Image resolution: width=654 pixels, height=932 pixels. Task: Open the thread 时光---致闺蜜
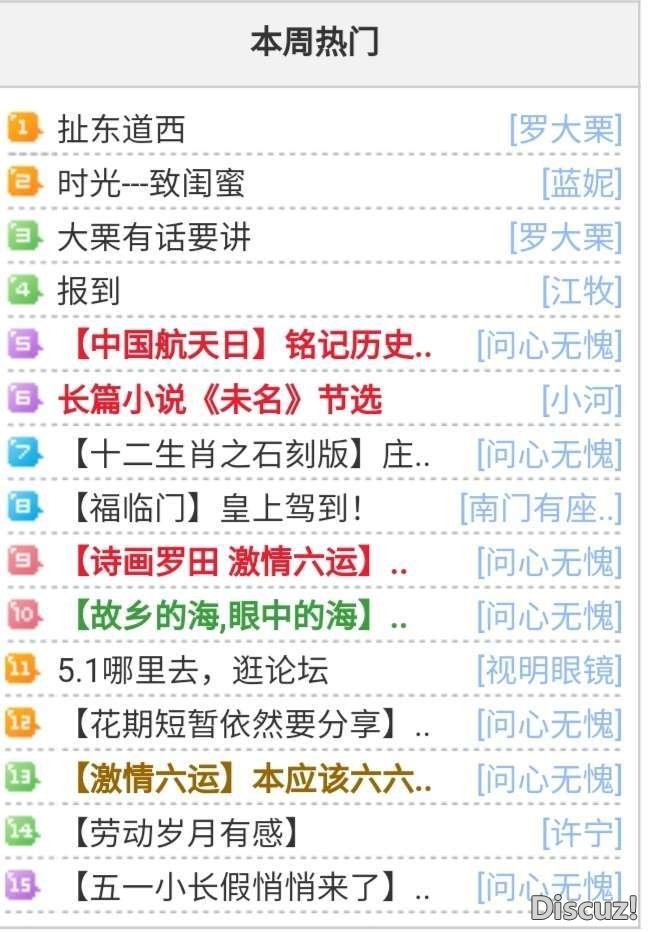point(150,183)
